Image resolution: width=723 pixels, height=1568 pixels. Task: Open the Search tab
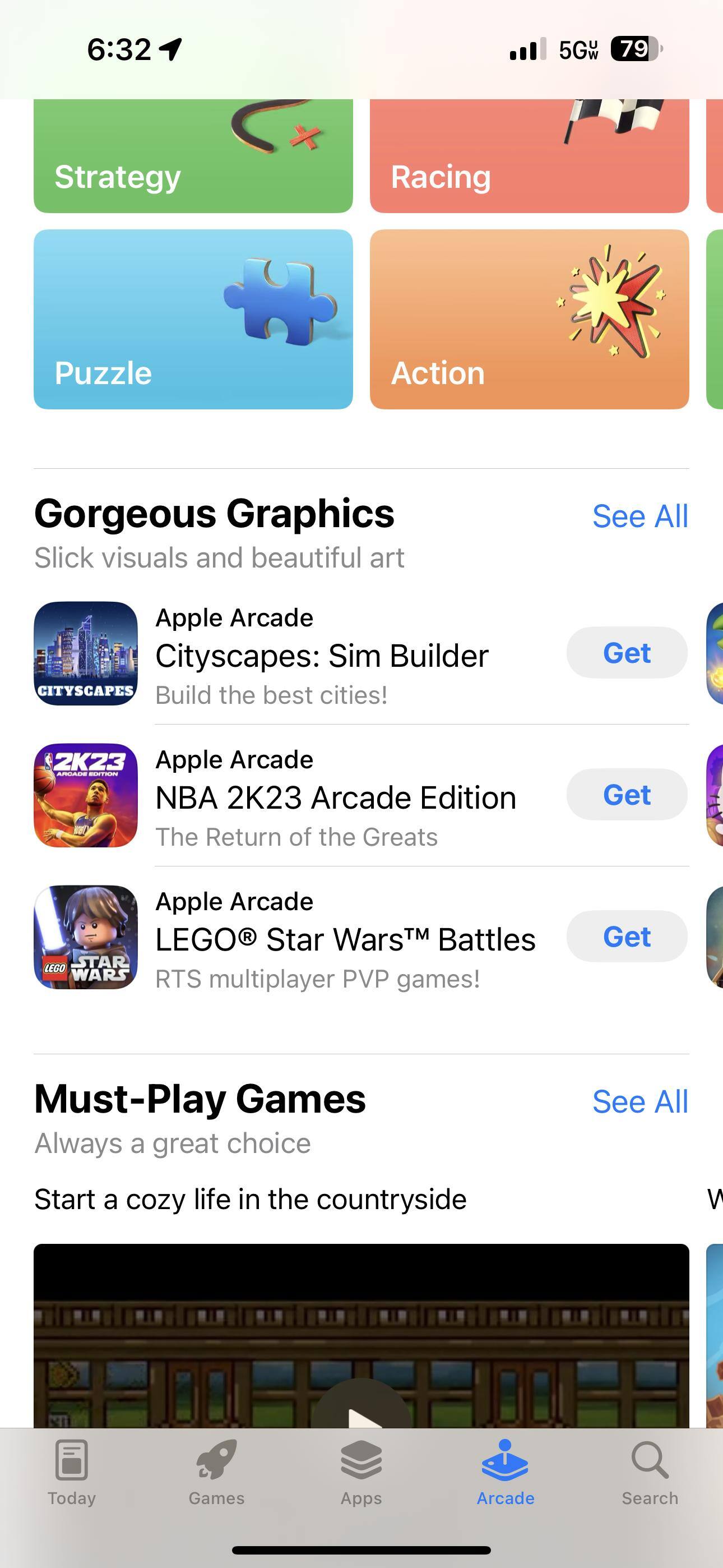(x=650, y=1470)
